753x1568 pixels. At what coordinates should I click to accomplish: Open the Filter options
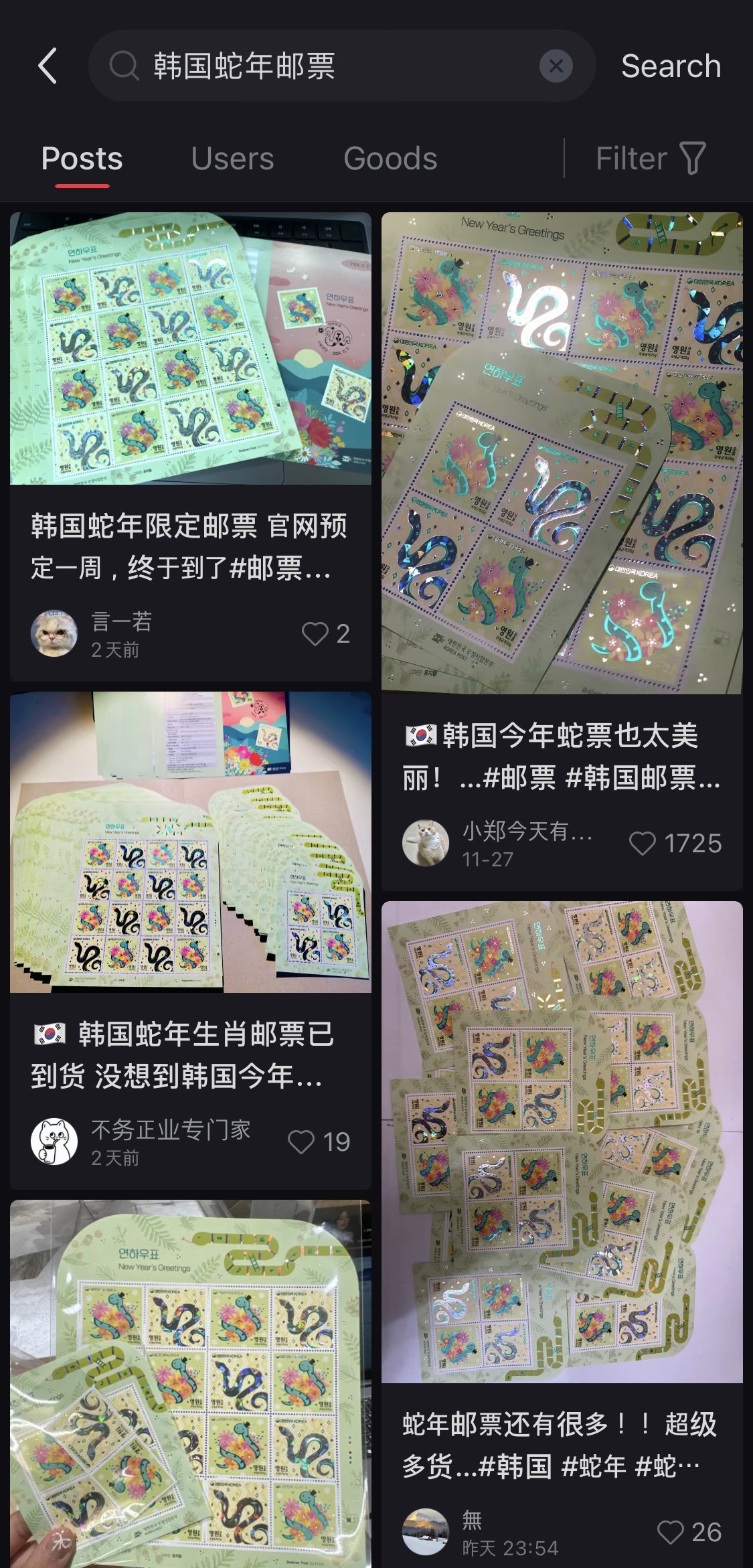[x=651, y=159]
